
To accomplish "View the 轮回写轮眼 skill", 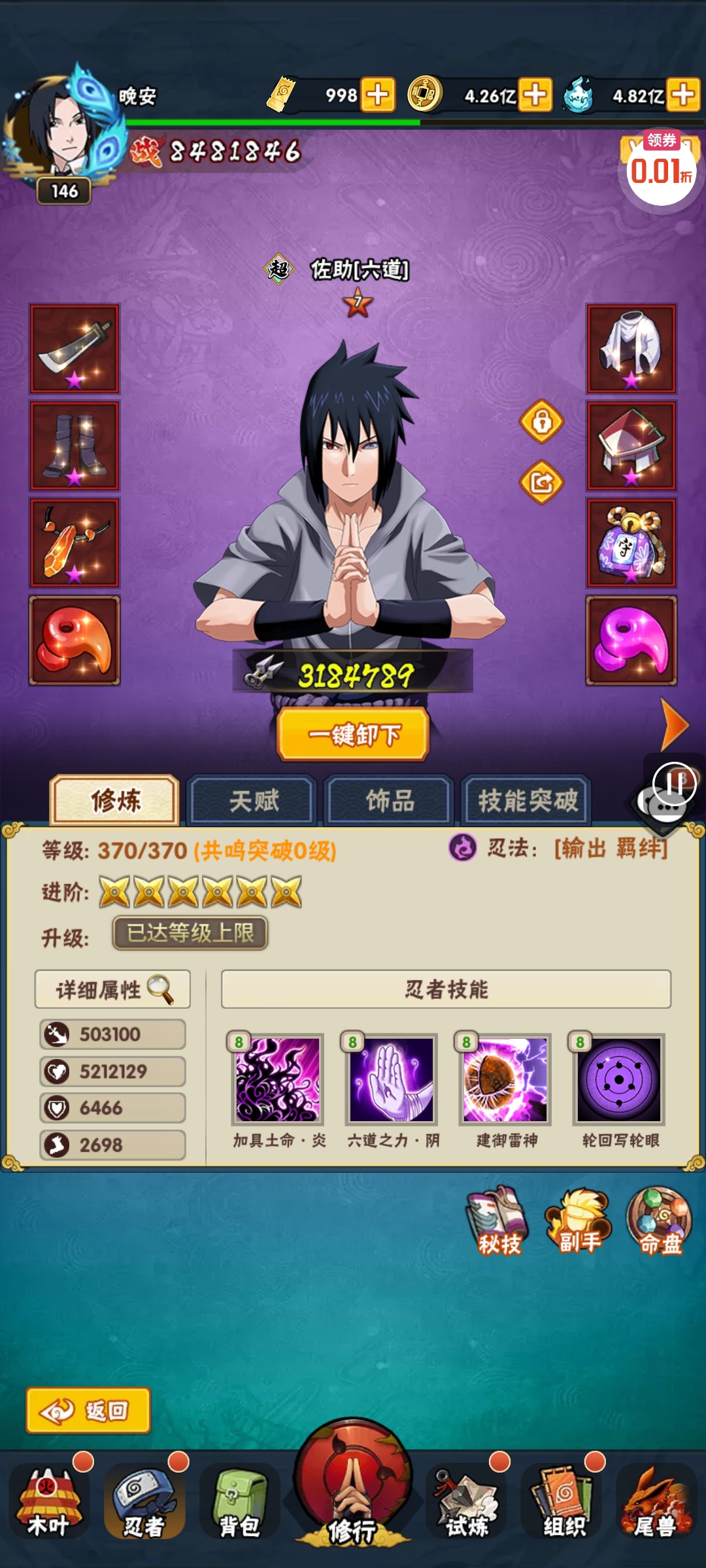I will tap(618, 1079).
